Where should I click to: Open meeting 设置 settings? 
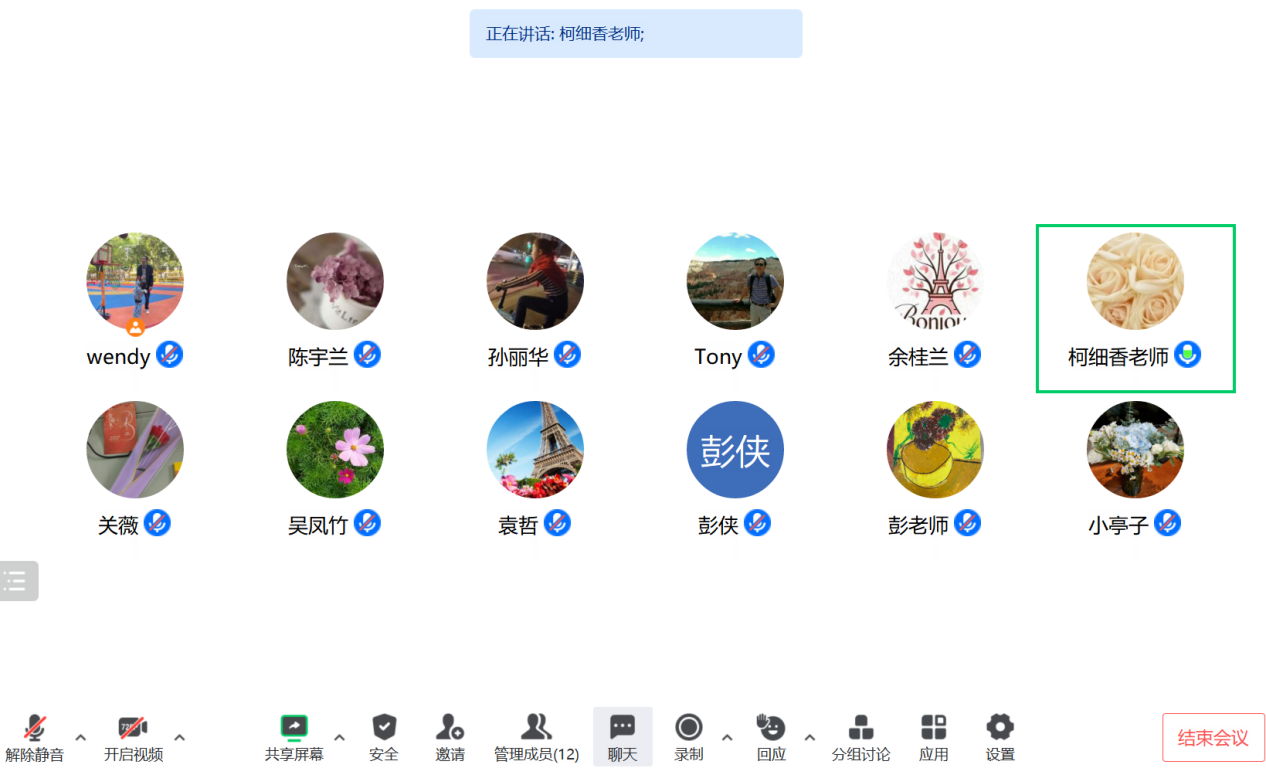(x=1000, y=737)
